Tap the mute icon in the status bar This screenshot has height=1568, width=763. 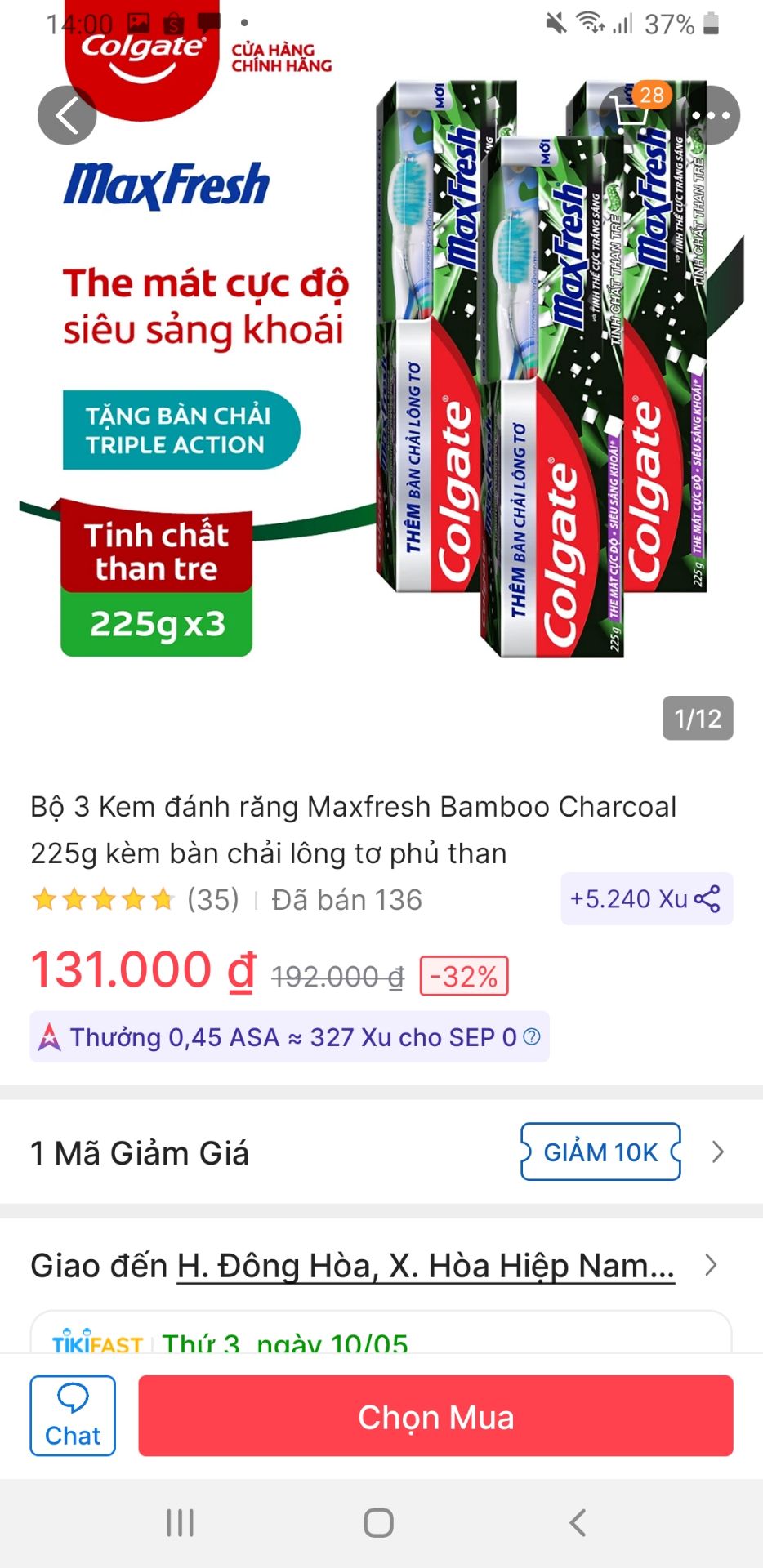(552, 23)
